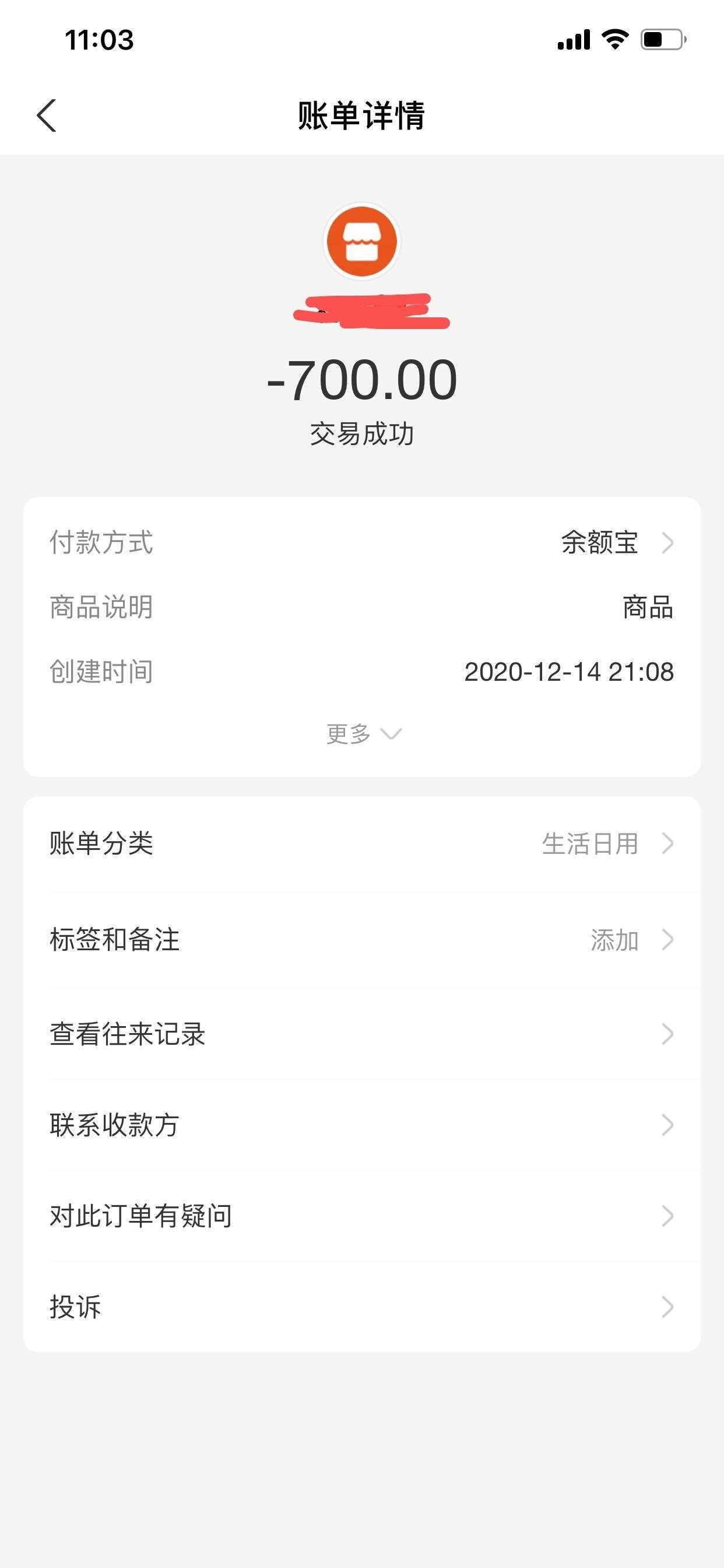Open the 投诉 complaint option
Viewport: 724px width, 1568px height.
[362, 1306]
